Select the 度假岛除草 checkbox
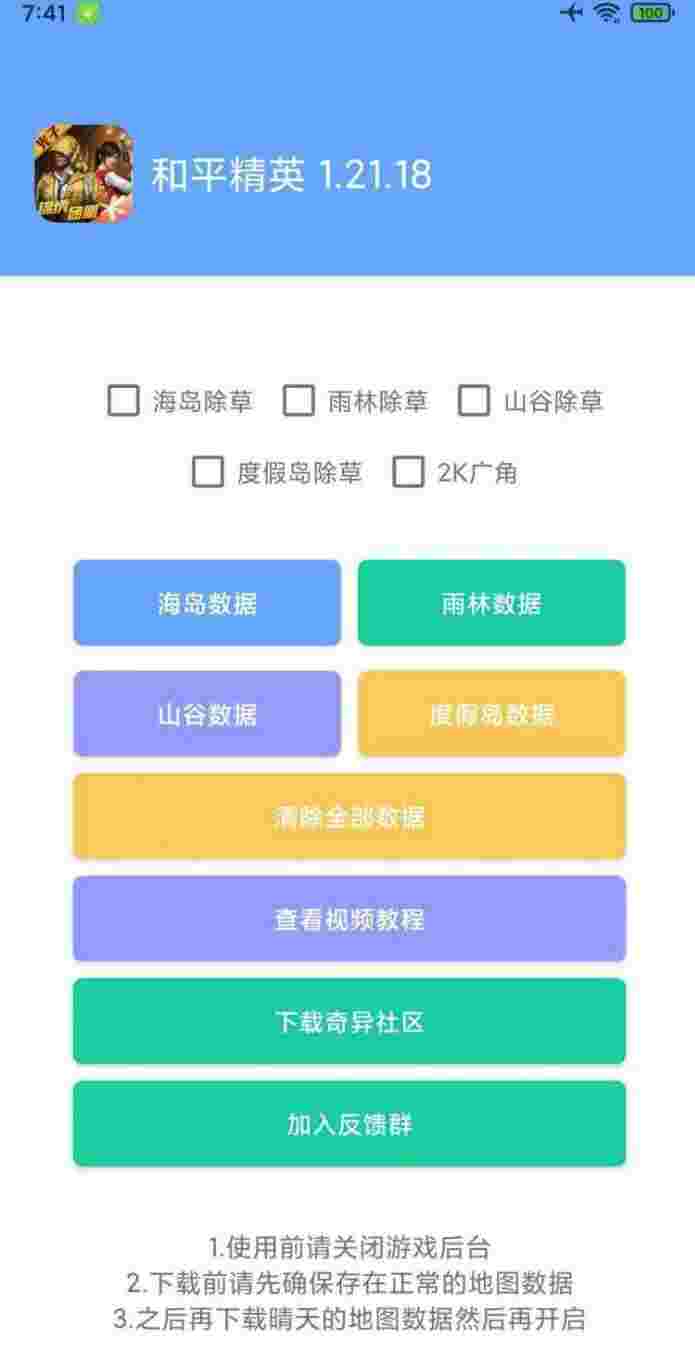Viewport: 695px width, 1353px height. (x=208, y=472)
